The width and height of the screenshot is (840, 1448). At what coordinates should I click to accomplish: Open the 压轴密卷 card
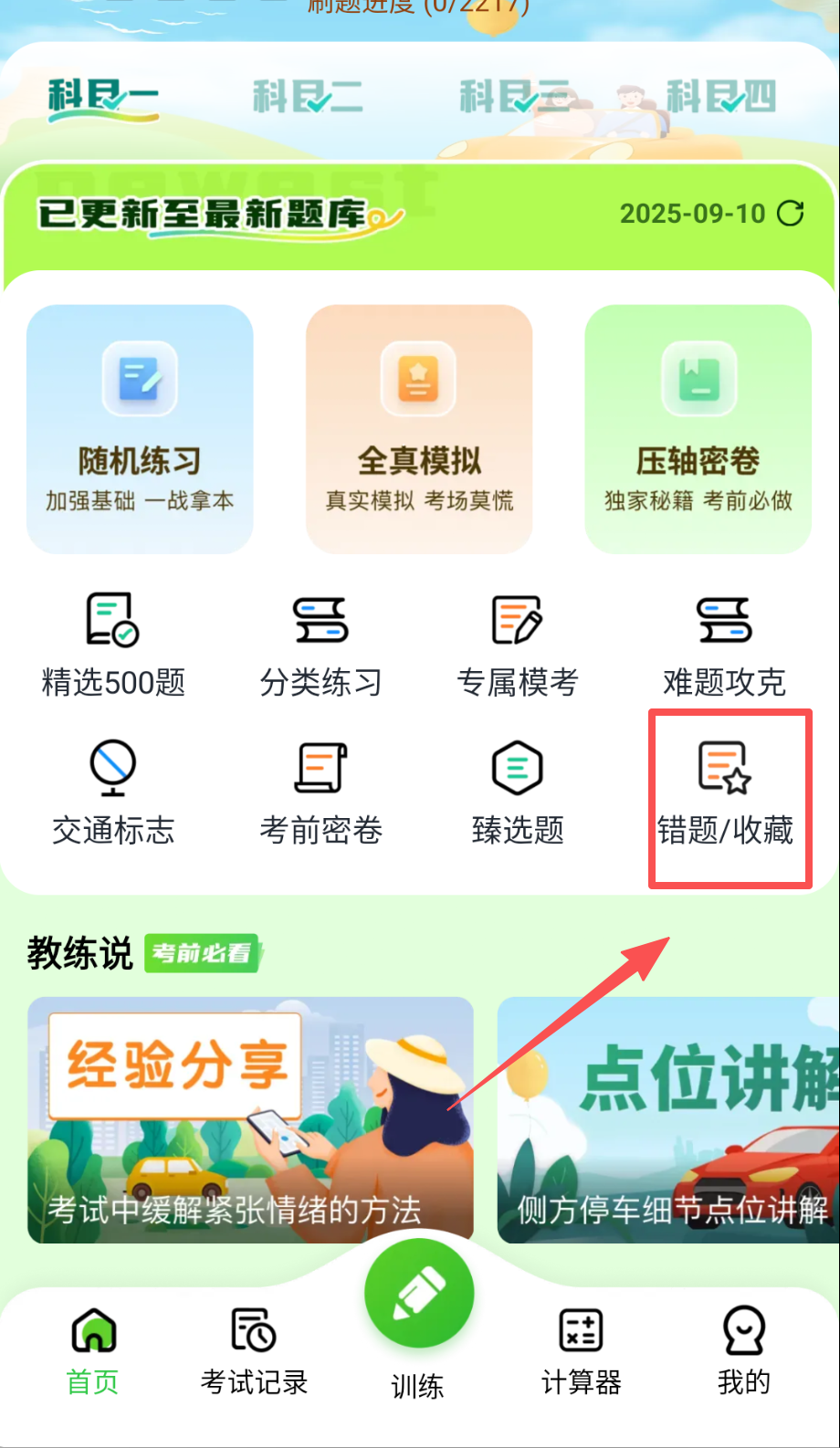pos(698,429)
